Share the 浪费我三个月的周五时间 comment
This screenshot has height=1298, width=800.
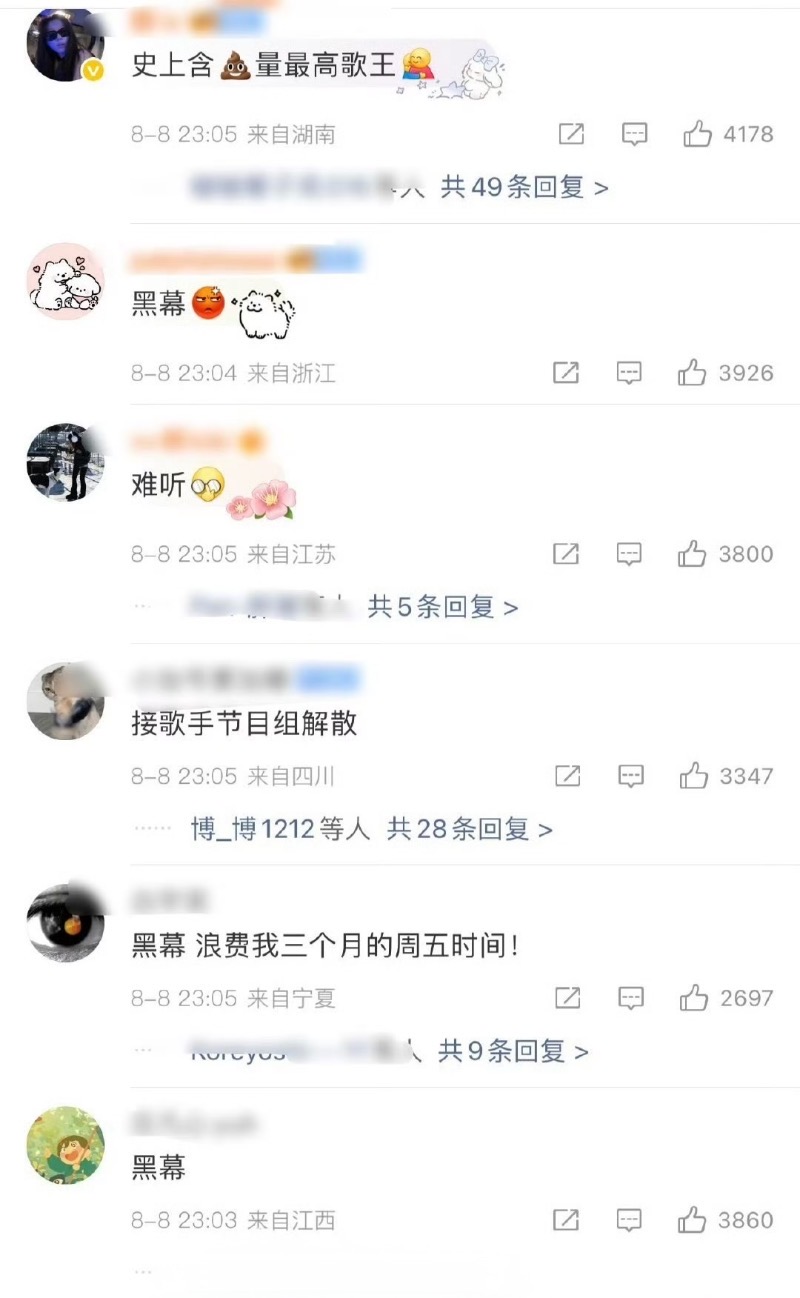pos(567,998)
